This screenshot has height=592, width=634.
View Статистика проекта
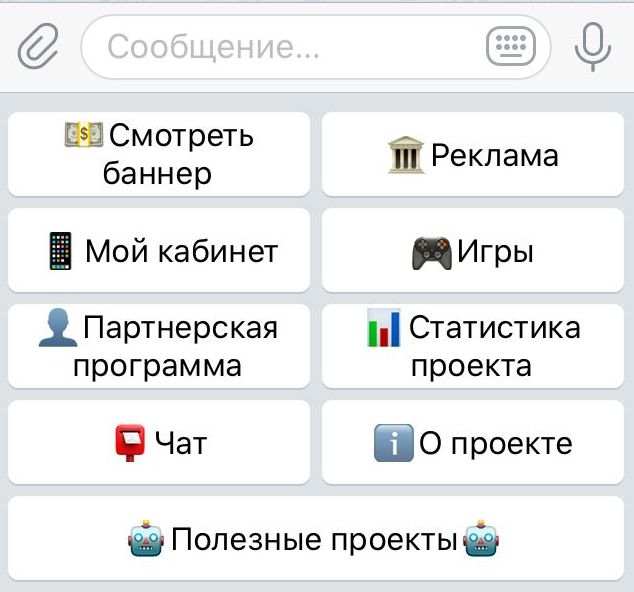(x=473, y=346)
